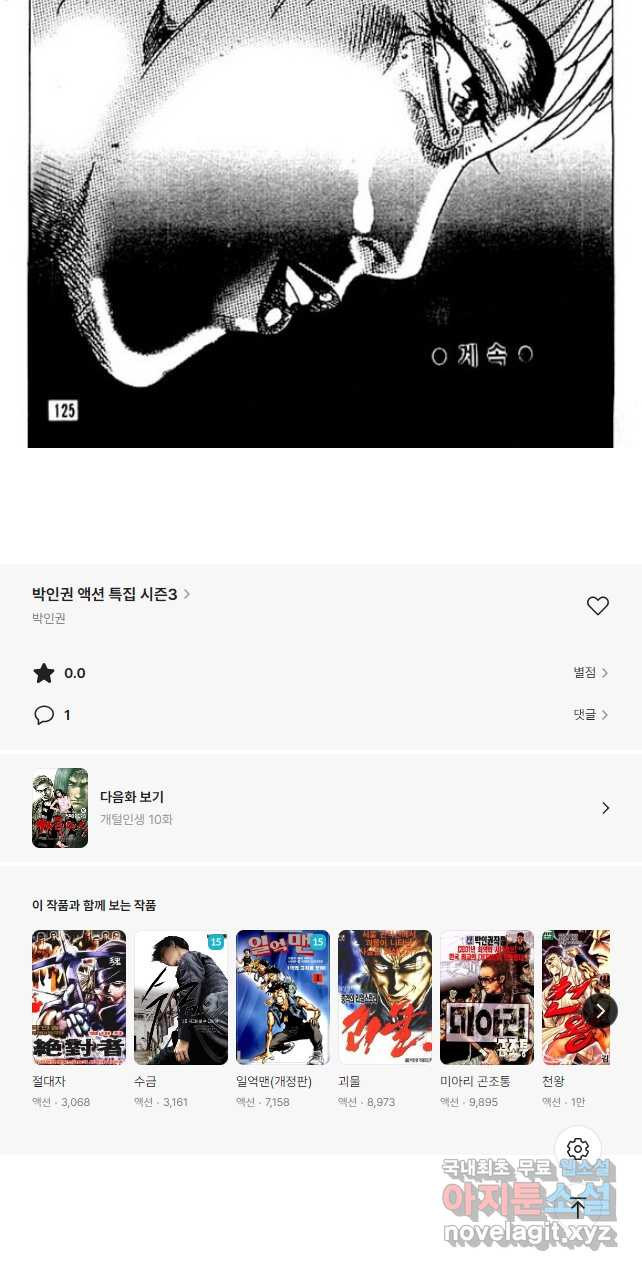Go to next episode 개털인생 10화
This screenshot has width=642, height=1271.
coord(320,807)
